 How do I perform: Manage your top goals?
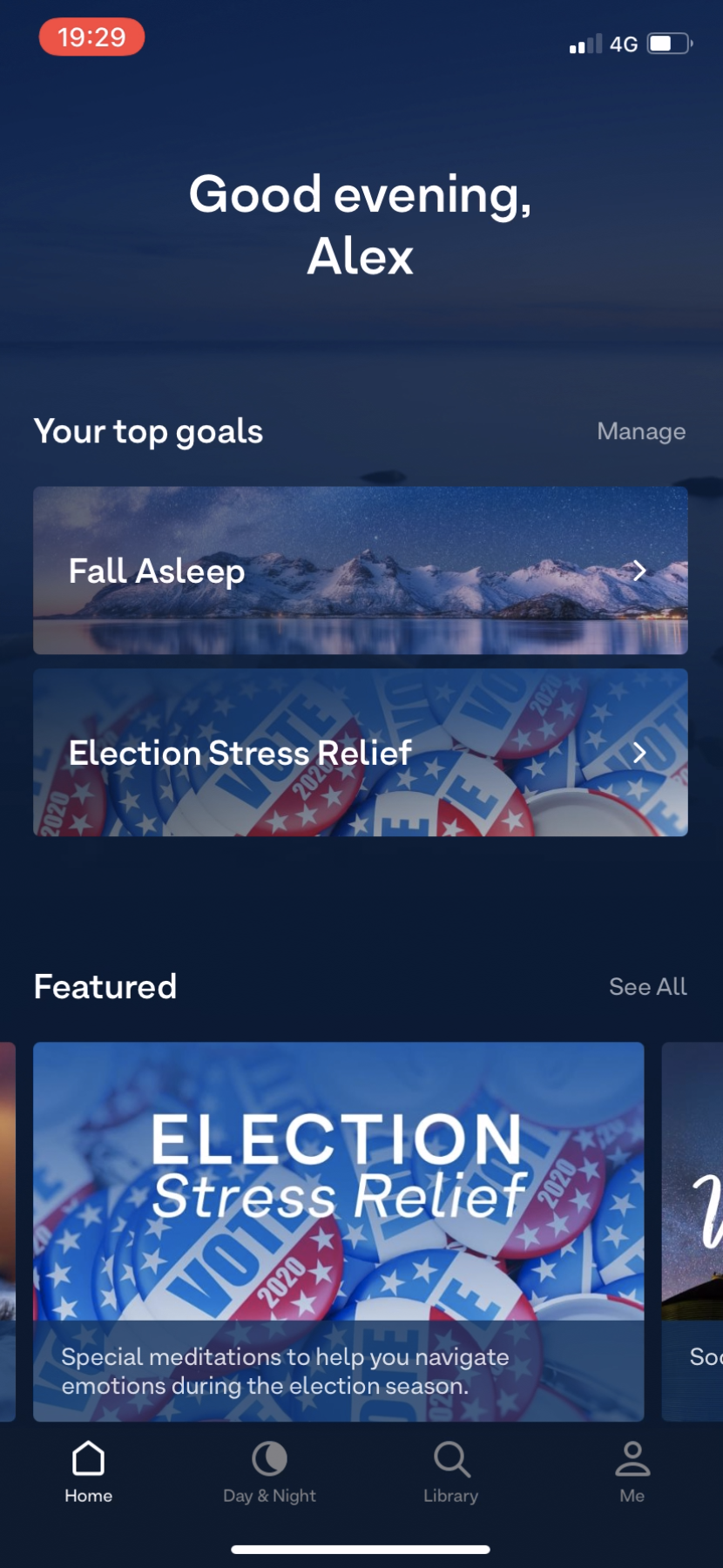click(x=641, y=431)
